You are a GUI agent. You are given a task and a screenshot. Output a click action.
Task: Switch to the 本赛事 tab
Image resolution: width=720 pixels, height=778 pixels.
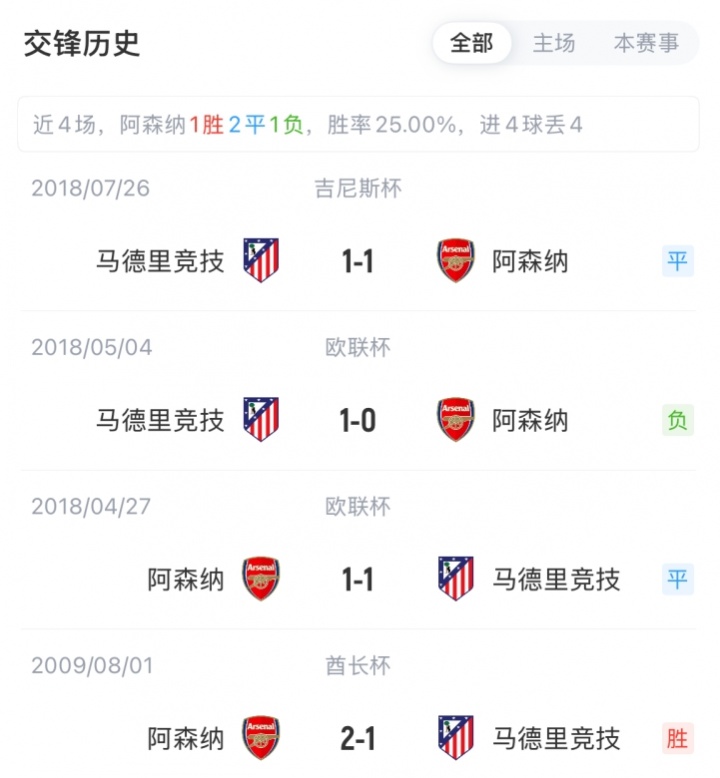tap(645, 44)
